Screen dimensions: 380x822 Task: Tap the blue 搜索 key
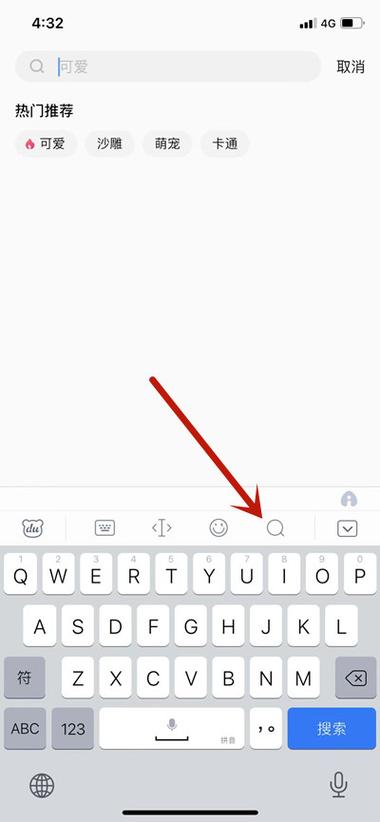click(x=332, y=728)
